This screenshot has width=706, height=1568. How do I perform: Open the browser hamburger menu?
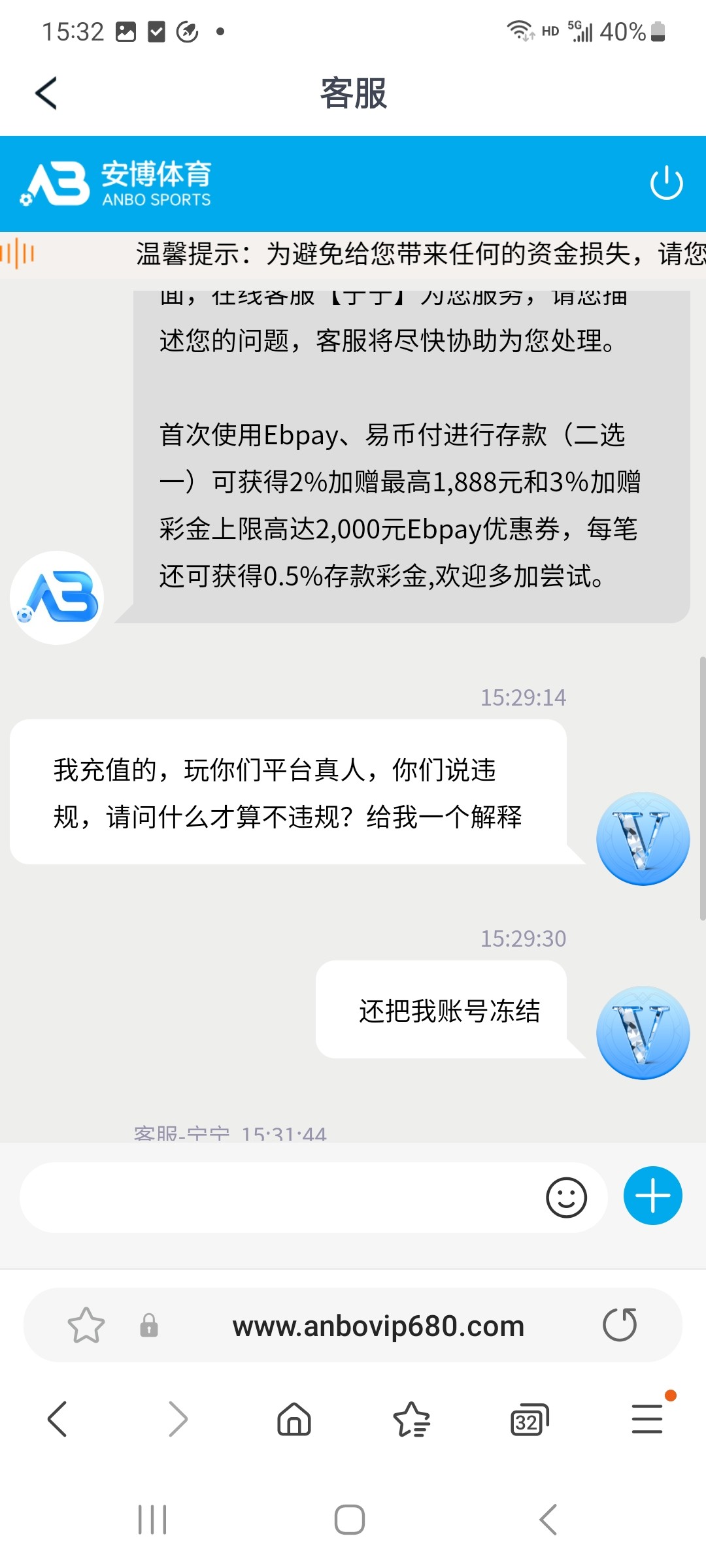coord(646,1419)
